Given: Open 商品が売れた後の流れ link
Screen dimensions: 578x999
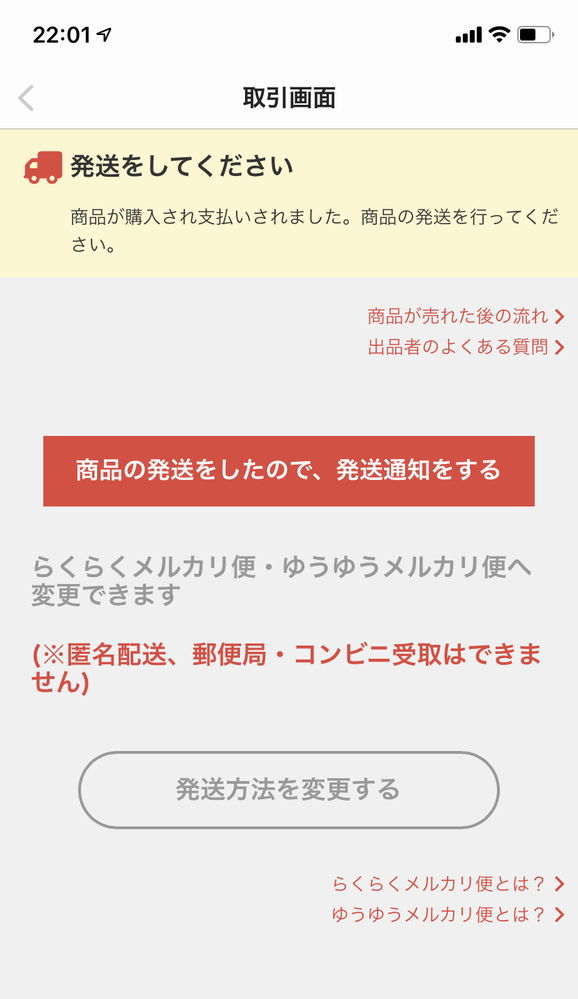Looking at the screenshot, I should (x=466, y=316).
